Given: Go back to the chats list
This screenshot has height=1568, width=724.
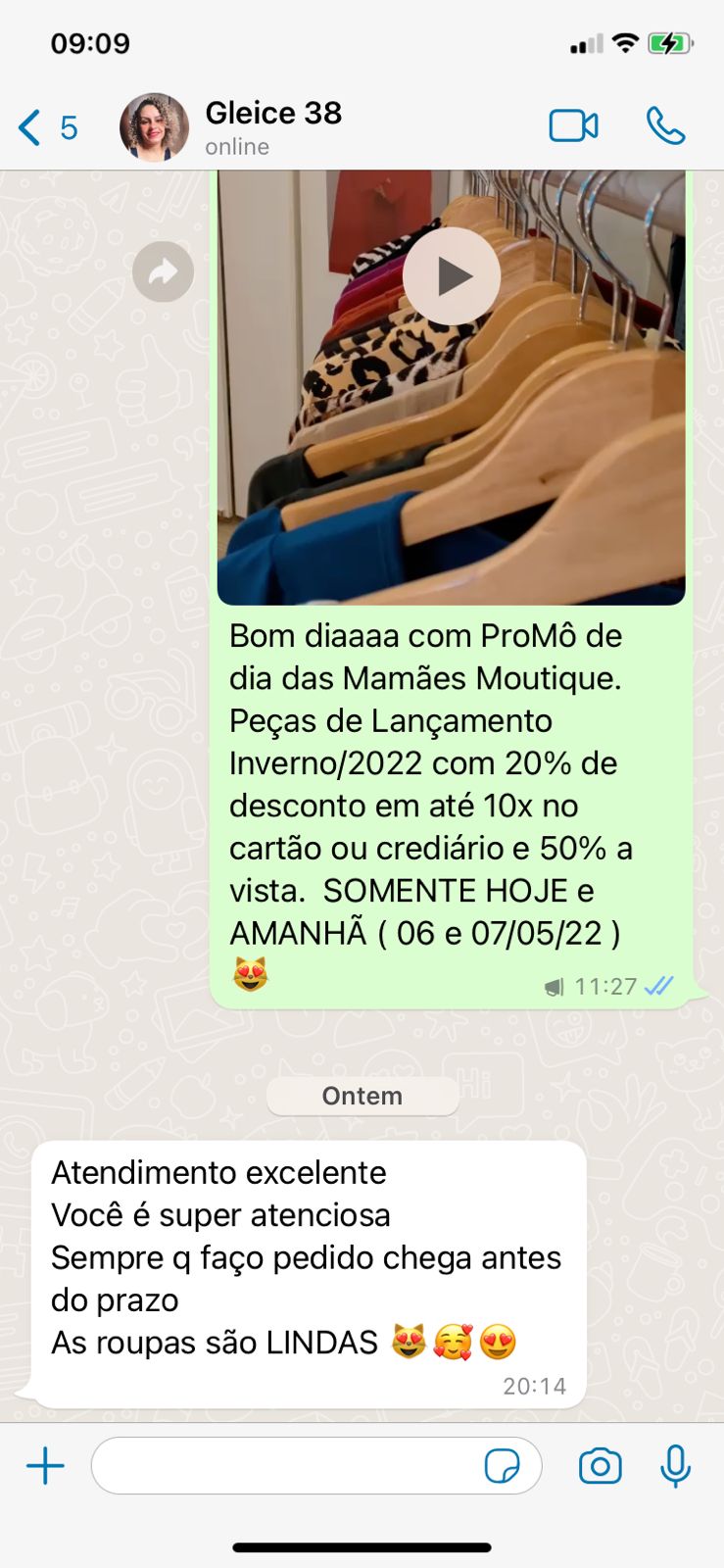Looking at the screenshot, I should (45, 127).
